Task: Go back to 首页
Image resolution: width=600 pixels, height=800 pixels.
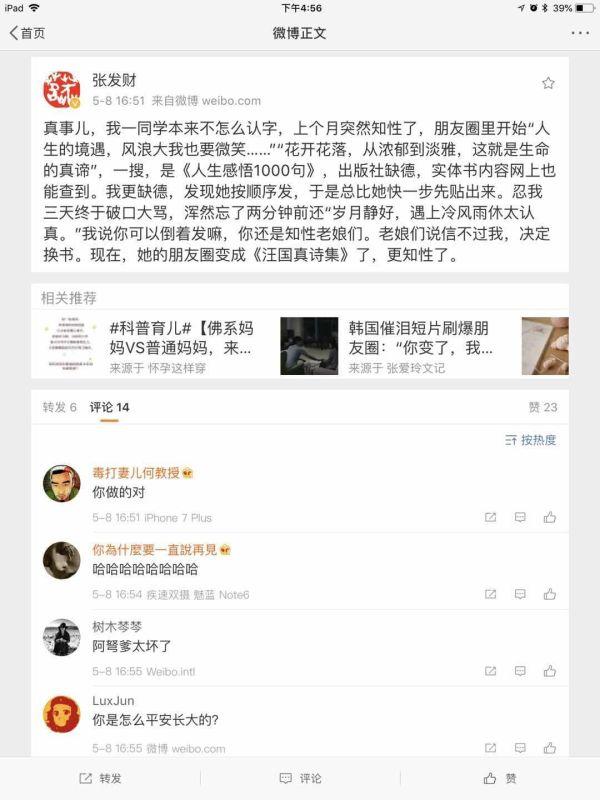Action: pos(27,33)
